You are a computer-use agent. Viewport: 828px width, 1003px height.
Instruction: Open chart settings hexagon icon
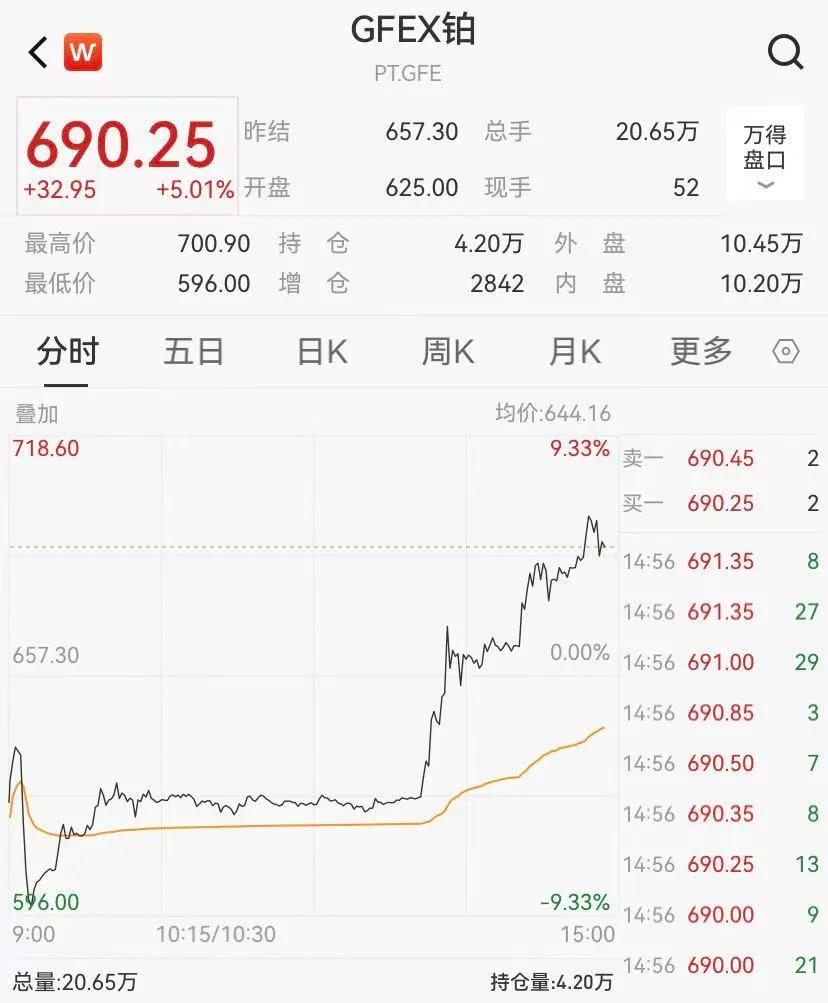787,352
